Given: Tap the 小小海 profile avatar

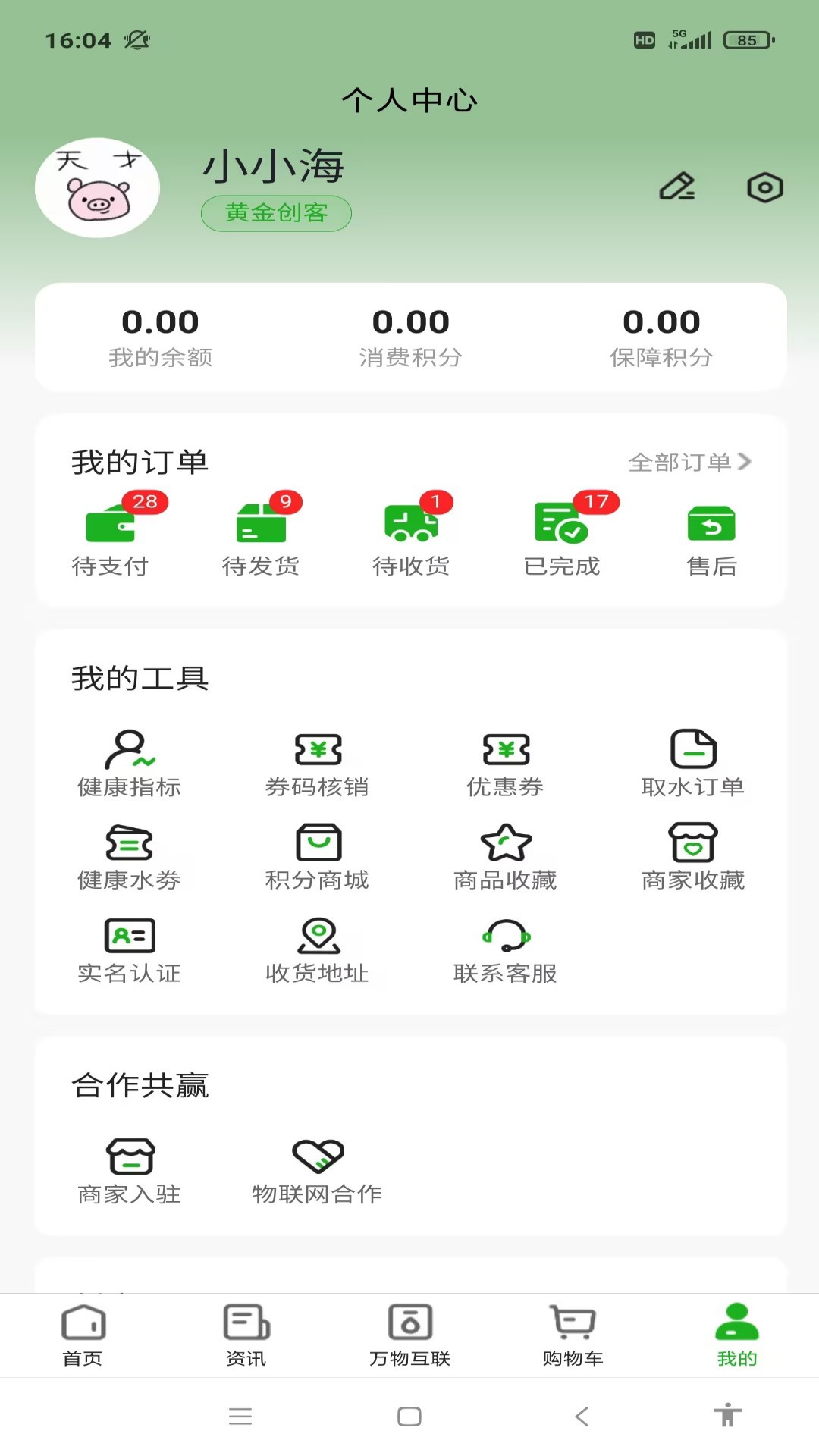Looking at the screenshot, I should 97,187.
